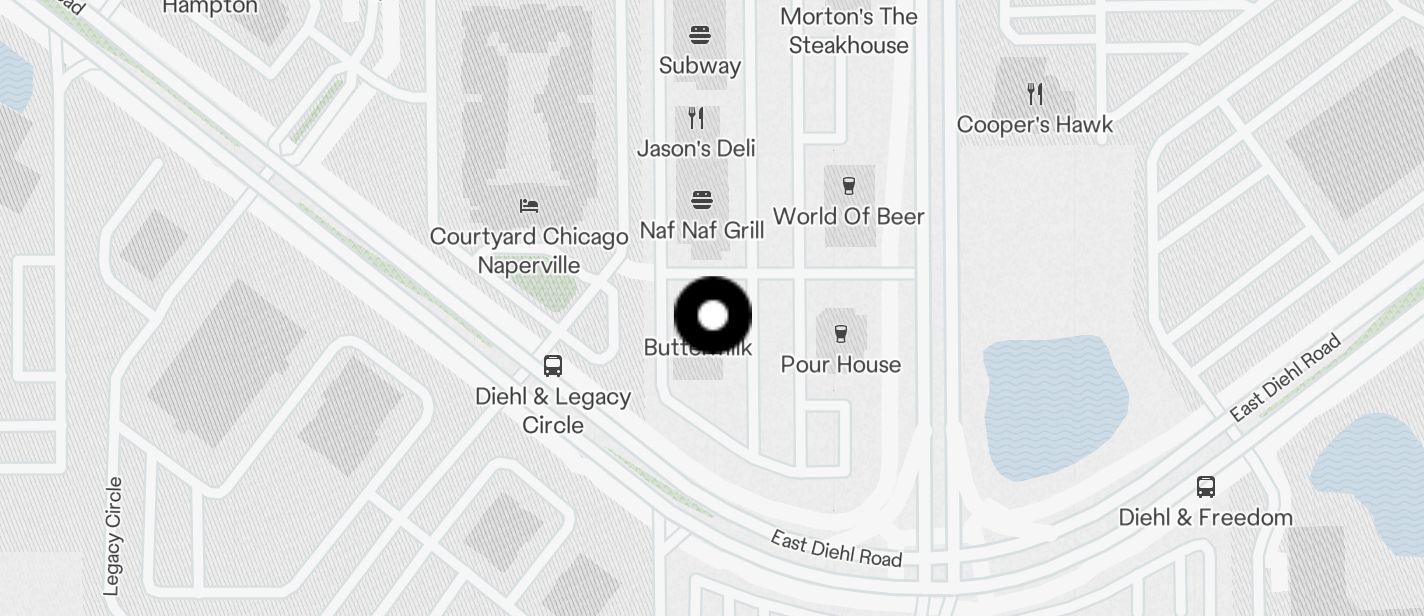This screenshot has height=616, width=1424.
Task: Open Cooper's Hawk restaurant marker
Action: pyautogui.click(x=1035, y=95)
